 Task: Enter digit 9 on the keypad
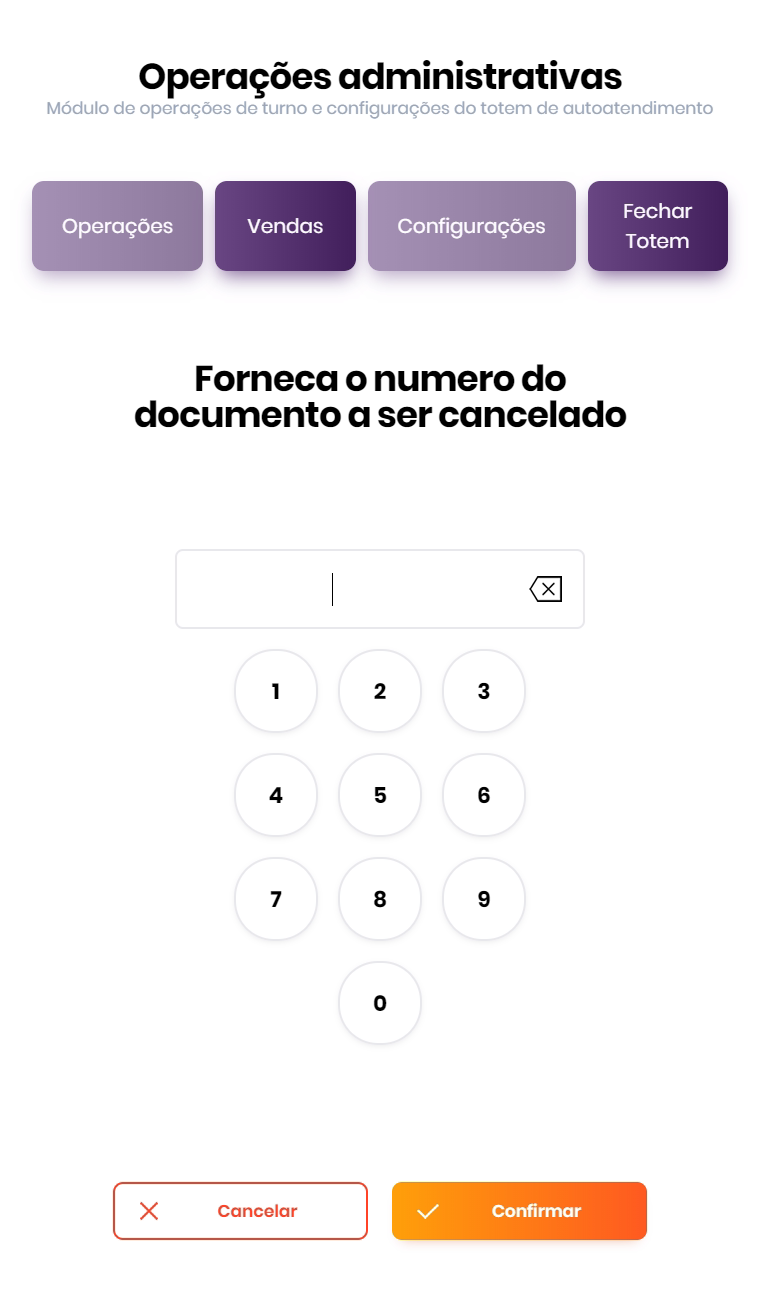[x=484, y=899]
